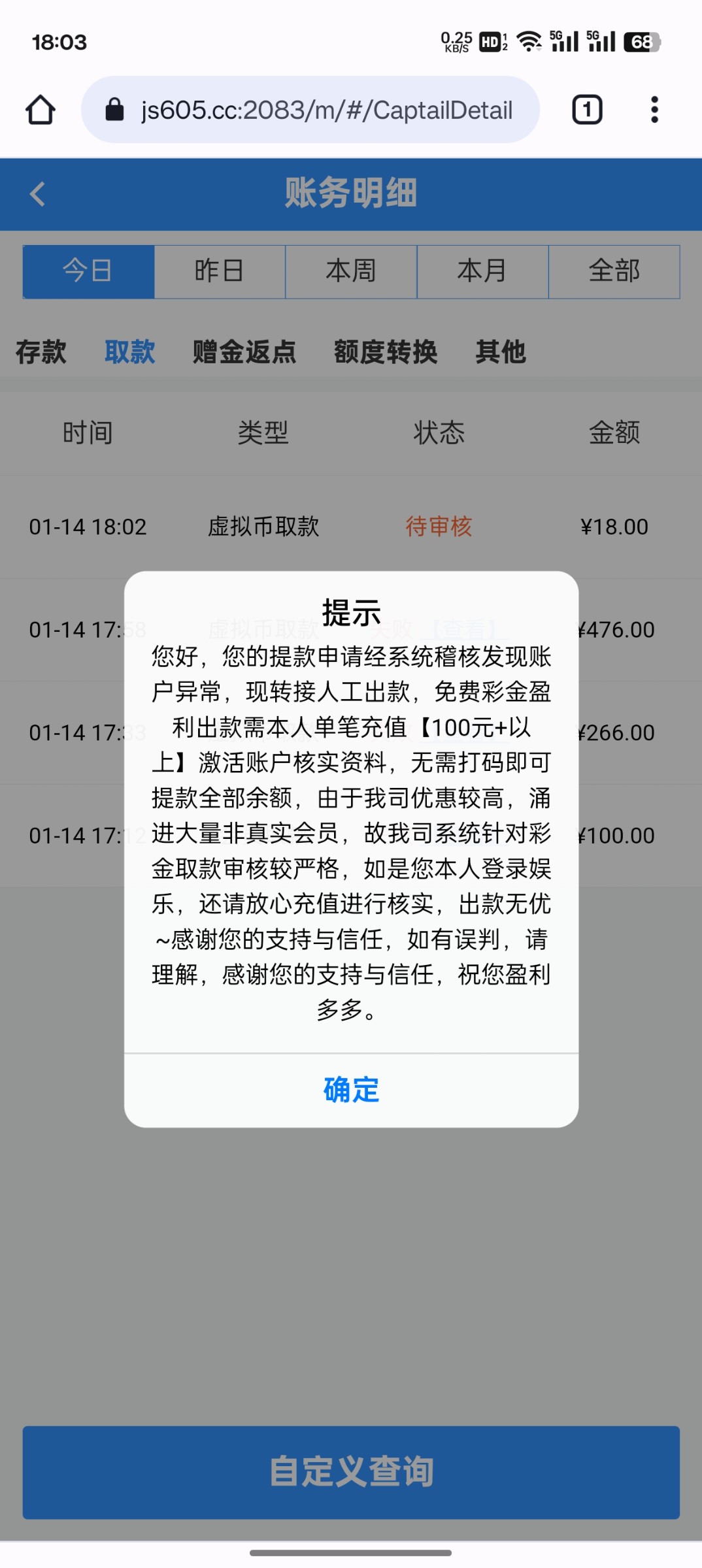The width and height of the screenshot is (702, 1568).
Task: Switch to the 本月 tab
Action: tap(483, 272)
